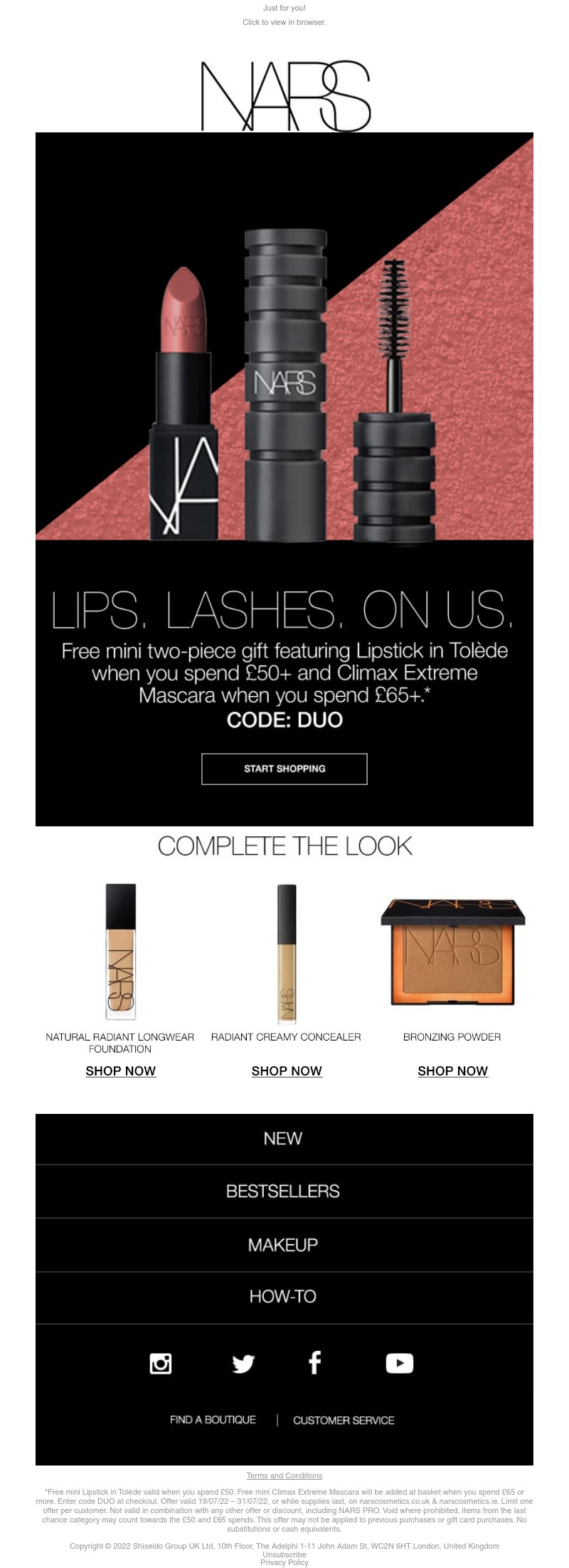Open the New section
This screenshot has height=1568, width=569.
click(x=283, y=1139)
